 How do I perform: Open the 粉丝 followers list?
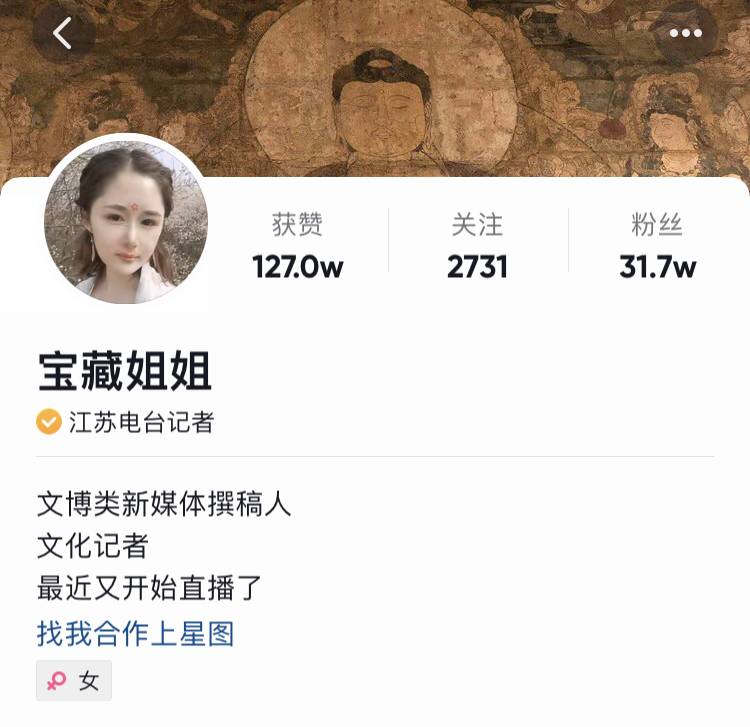point(657,246)
